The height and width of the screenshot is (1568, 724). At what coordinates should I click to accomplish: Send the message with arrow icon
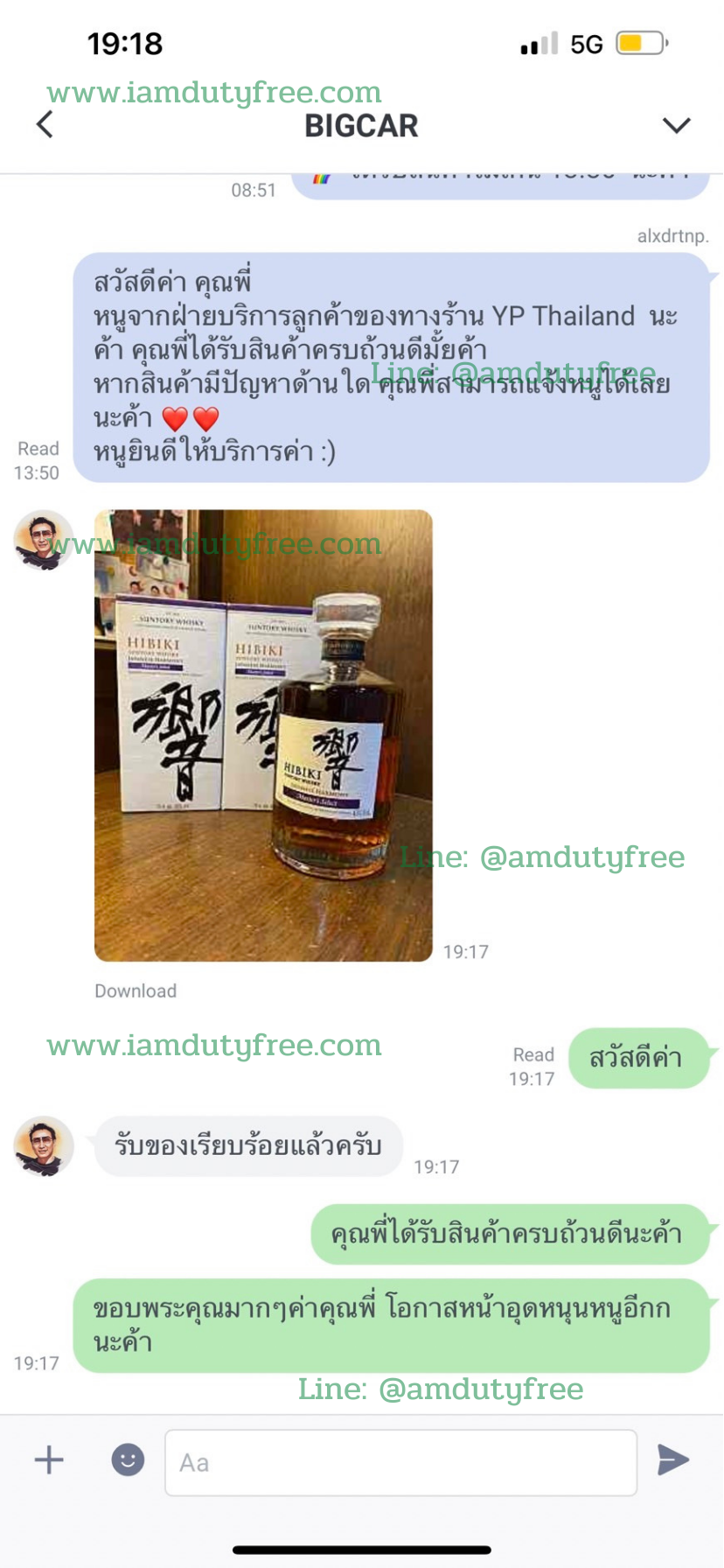(673, 1459)
